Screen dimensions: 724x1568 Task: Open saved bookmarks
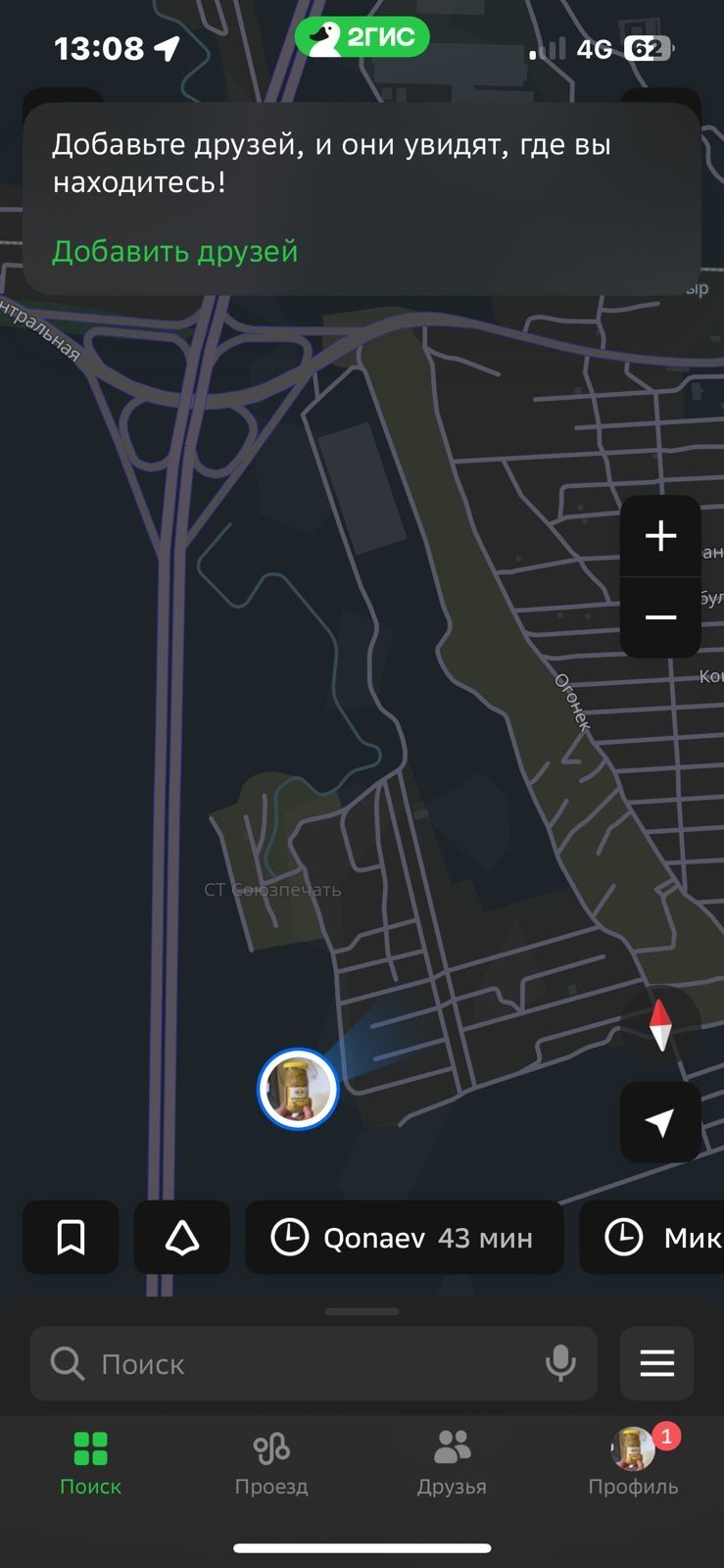71,1238
